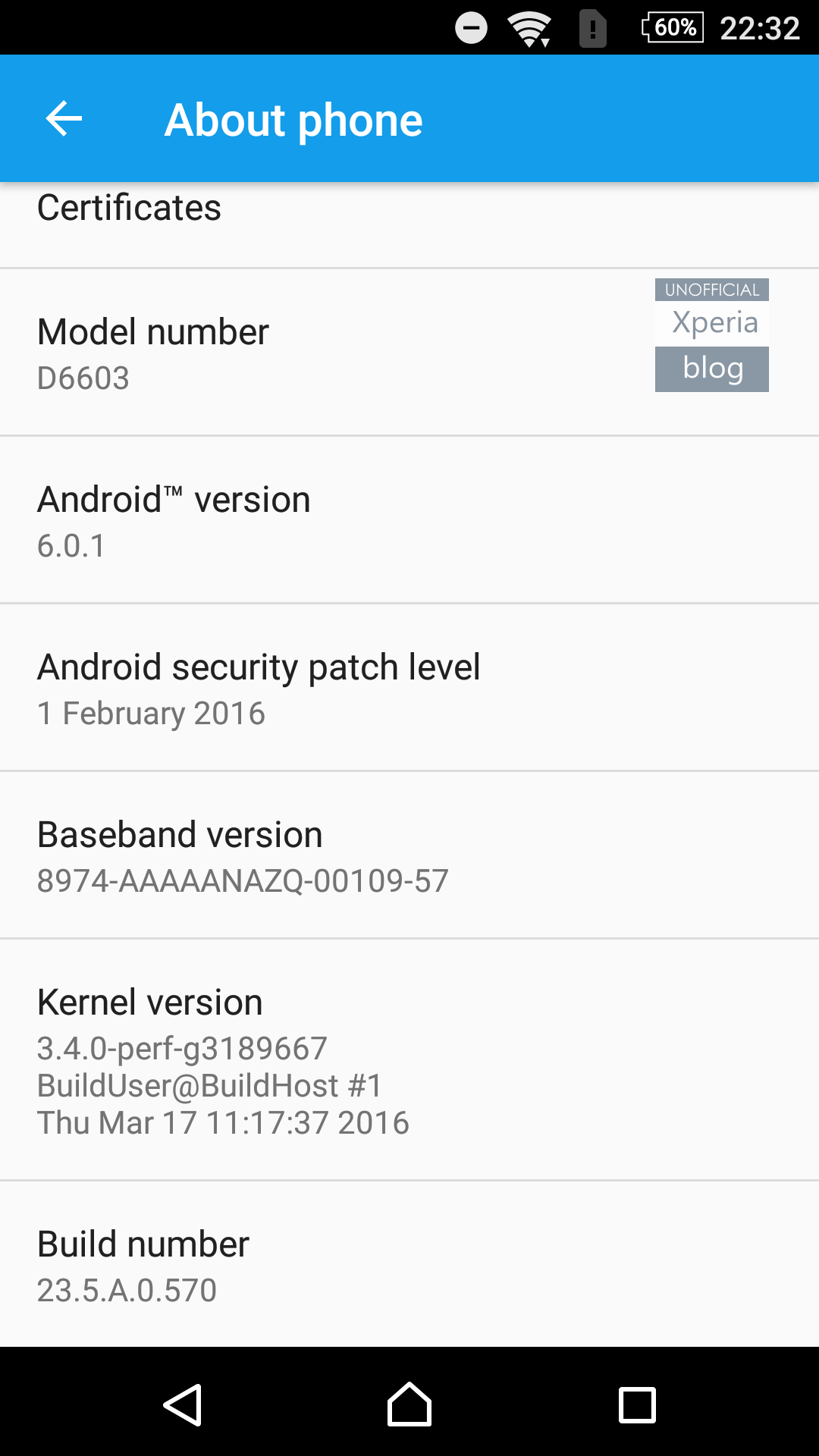Go to the home screen
Screen dimensions: 819x1456
[409, 1404]
